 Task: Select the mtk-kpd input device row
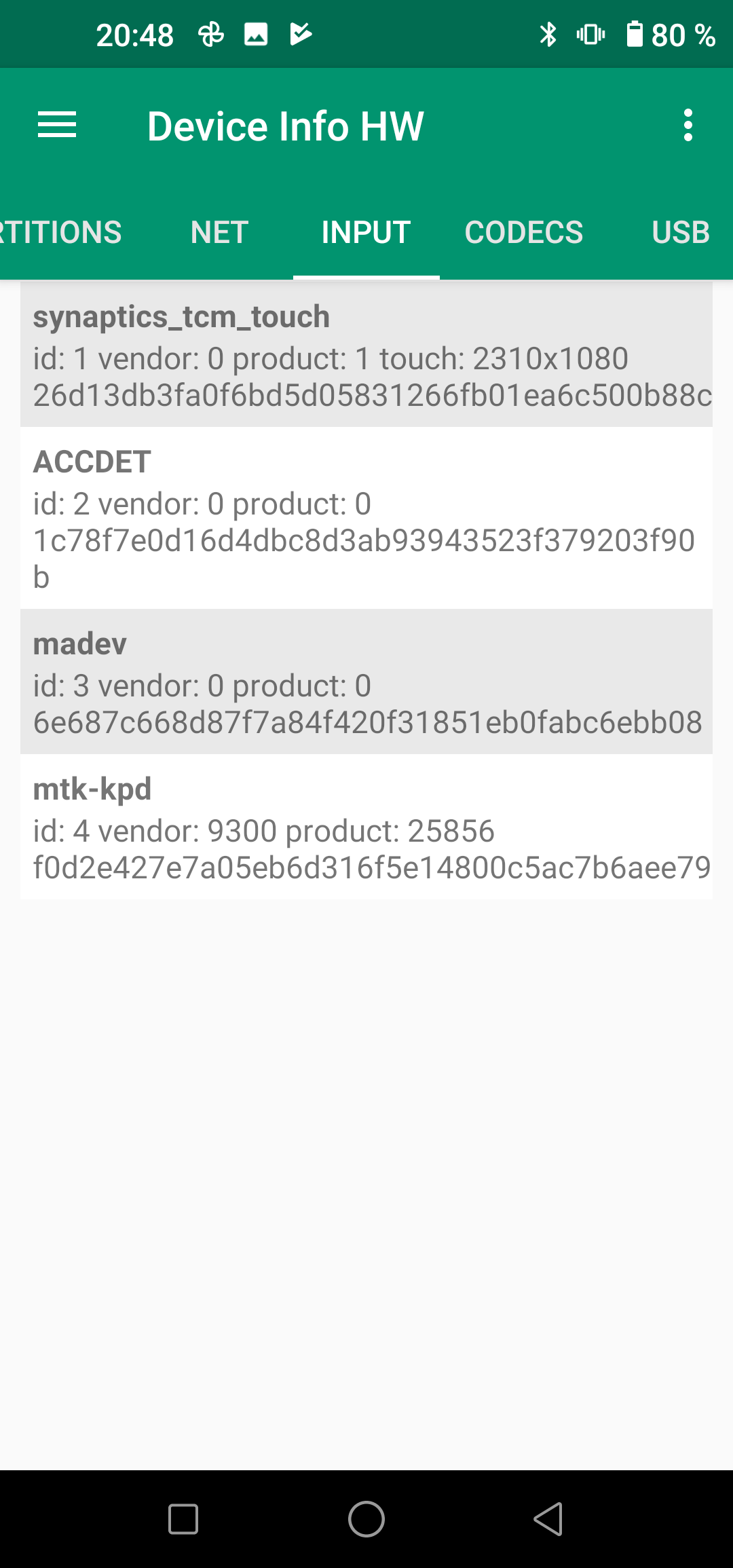[366, 827]
